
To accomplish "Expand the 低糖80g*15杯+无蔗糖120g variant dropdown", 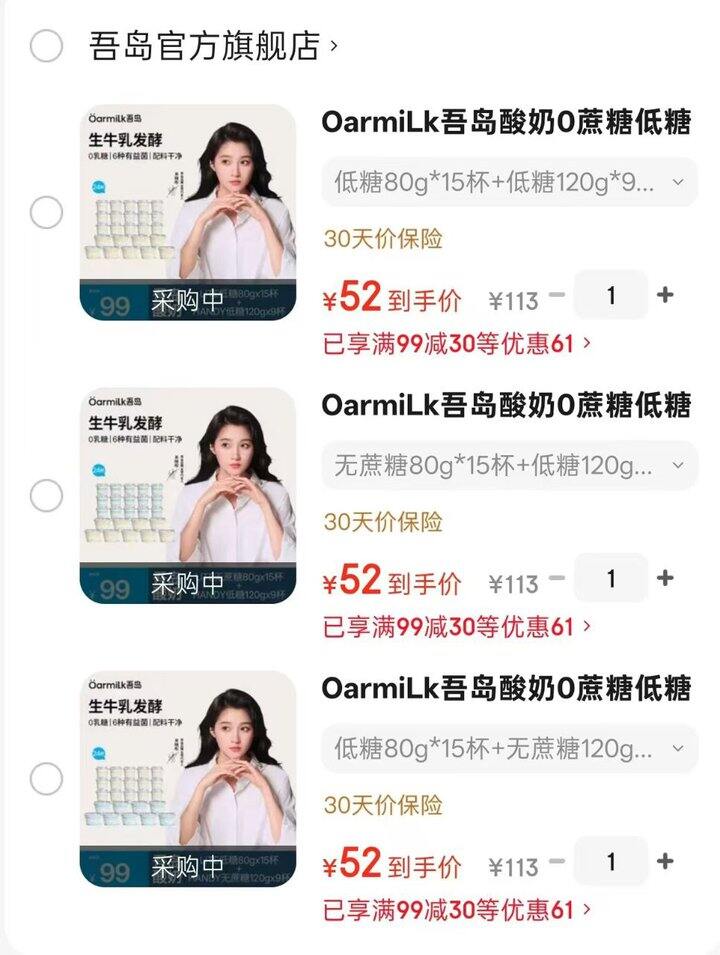I will click(509, 748).
